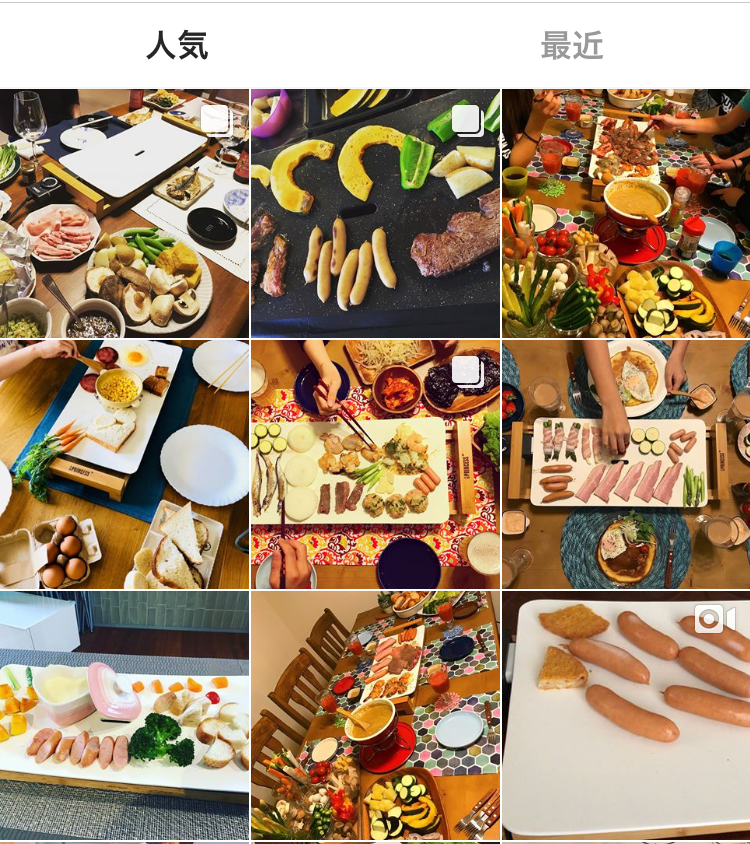750x844 pixels.
Task: Open the post with white hot plate and mushrooms
Action: pyautogui.click(x=124, y=213)
